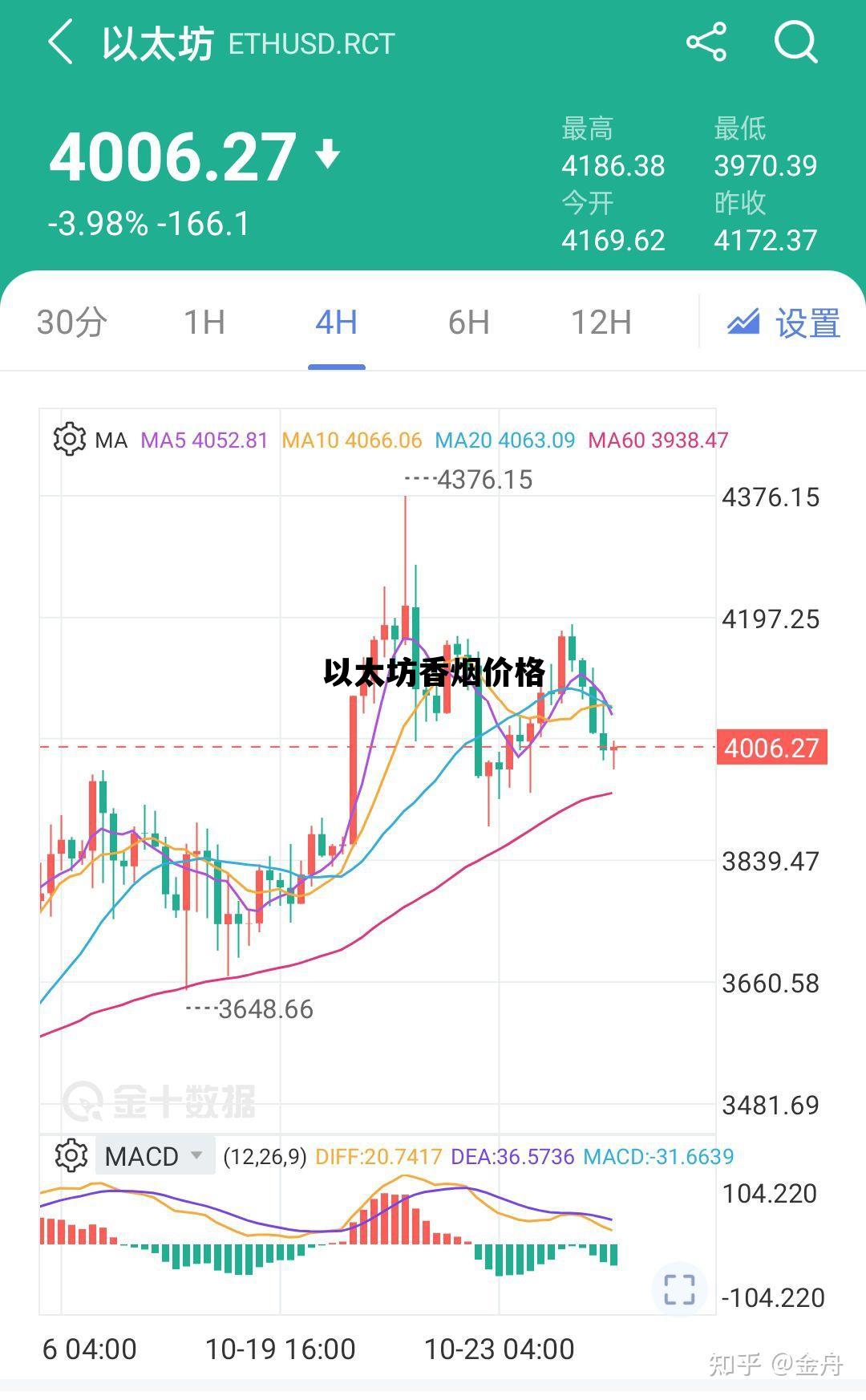
Task: Open MA indicator settings gear
Action: (x=70, y=440)
